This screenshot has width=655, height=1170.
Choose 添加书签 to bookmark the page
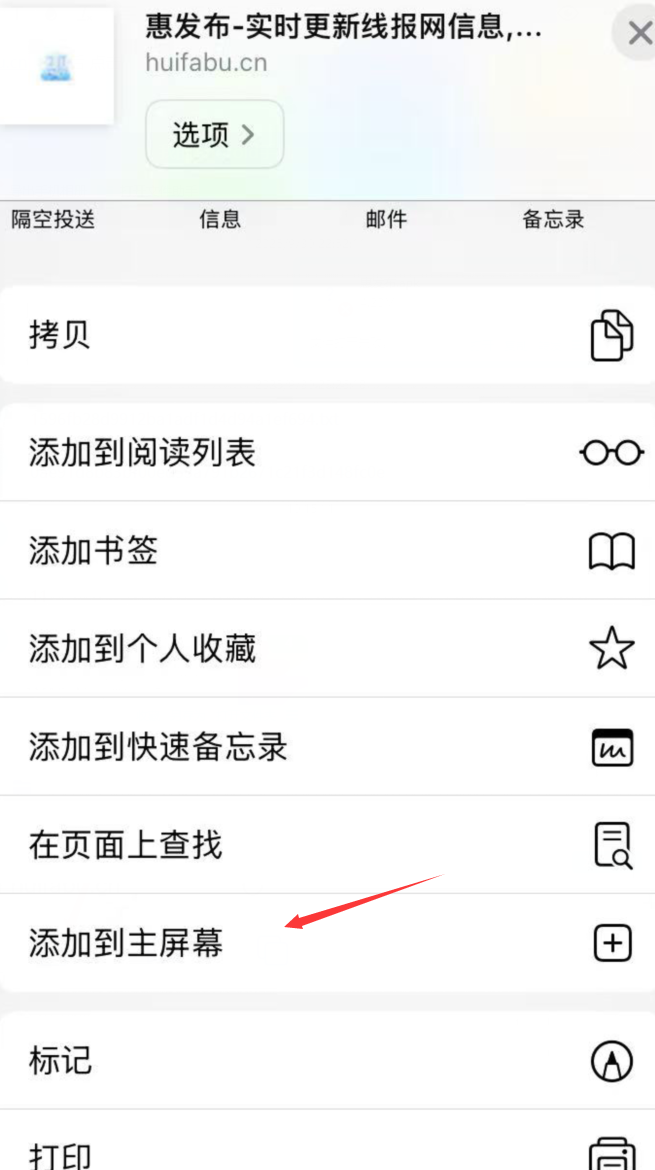click(x=327, y=550)
